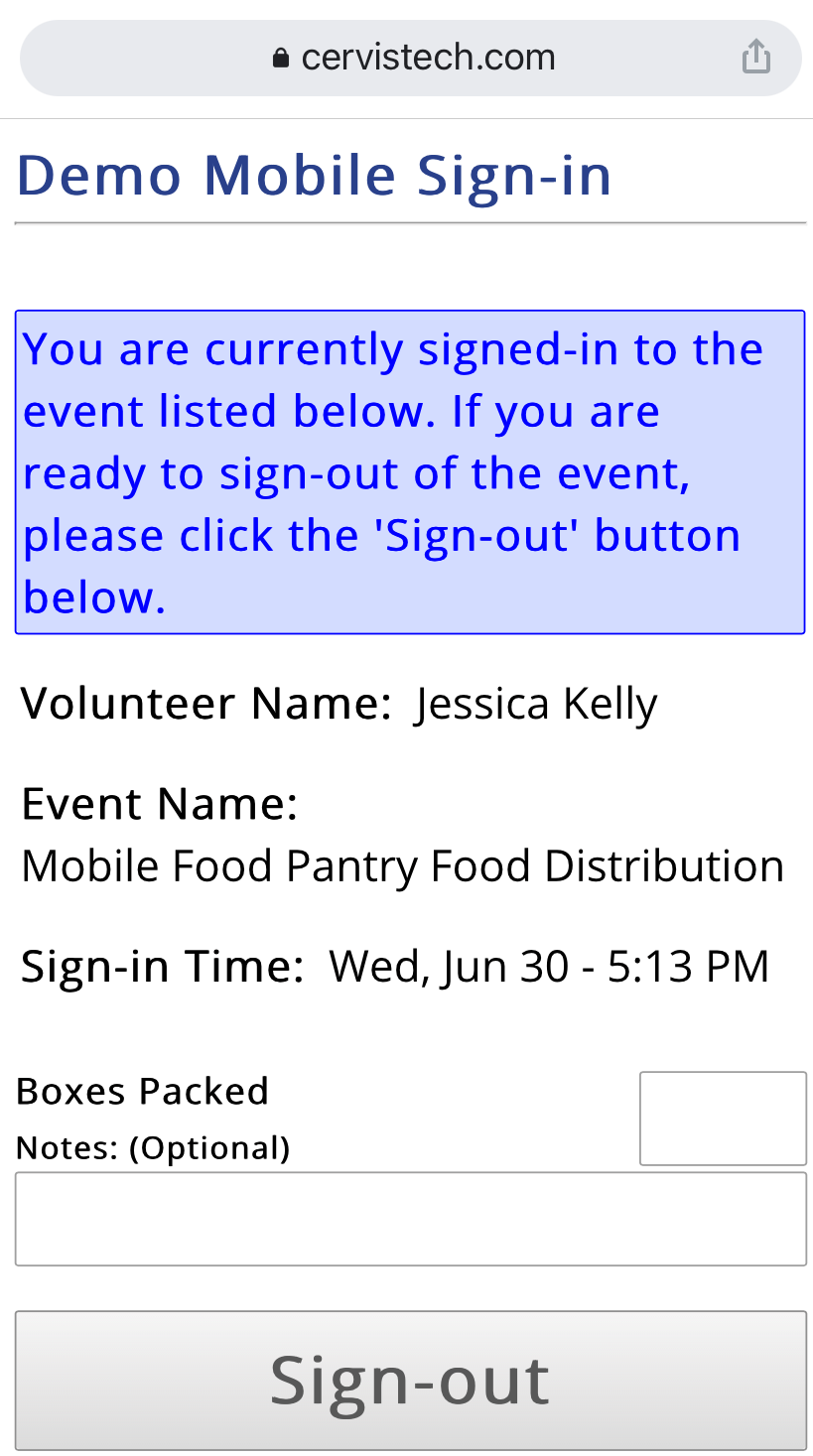Click the share arrow to share this page
813x1456 pixels.
756,57
